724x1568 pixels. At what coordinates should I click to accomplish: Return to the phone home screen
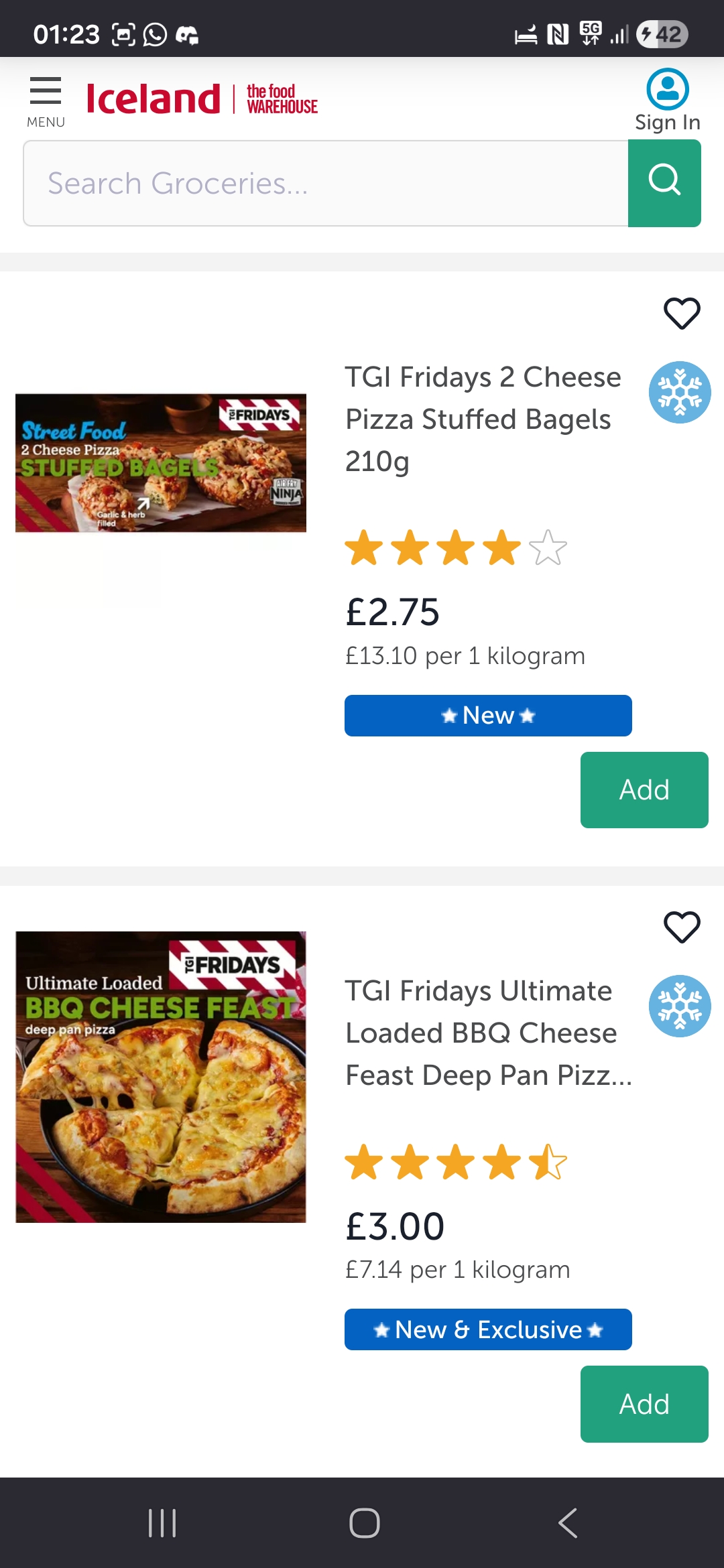(x=364, y=1523)
